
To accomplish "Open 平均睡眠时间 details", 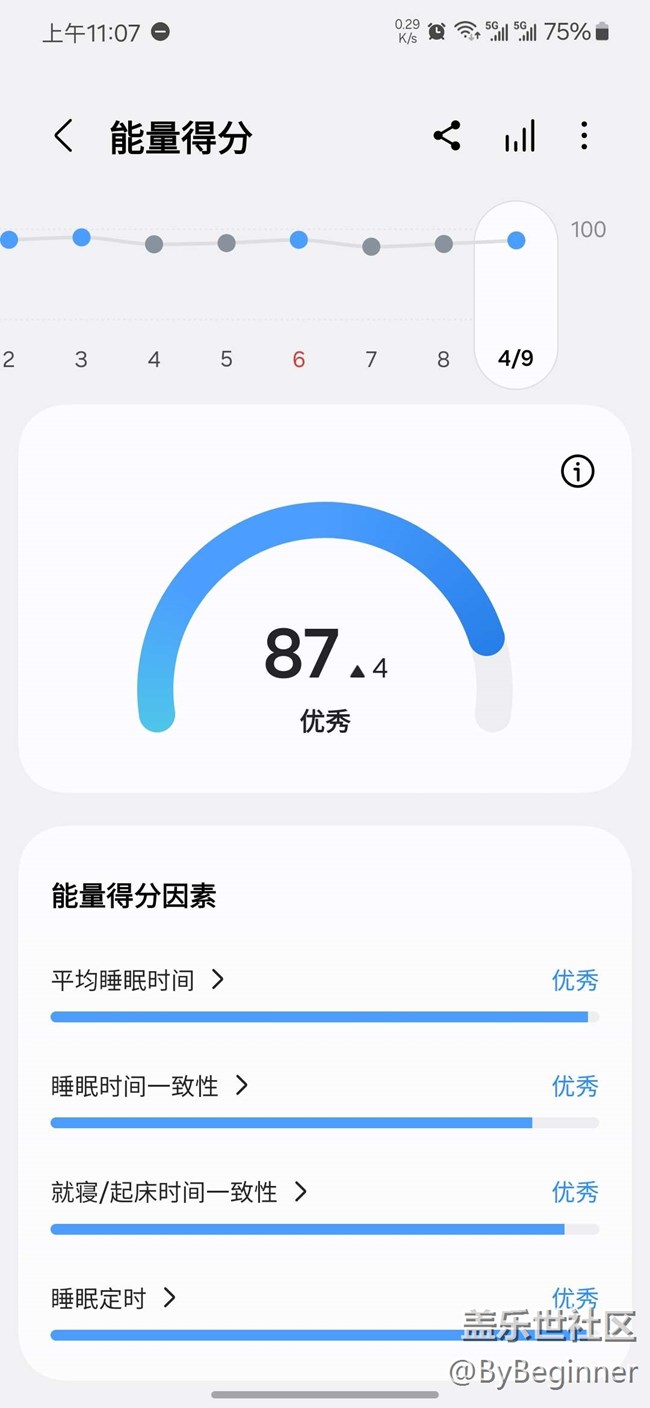I will 137,980.
